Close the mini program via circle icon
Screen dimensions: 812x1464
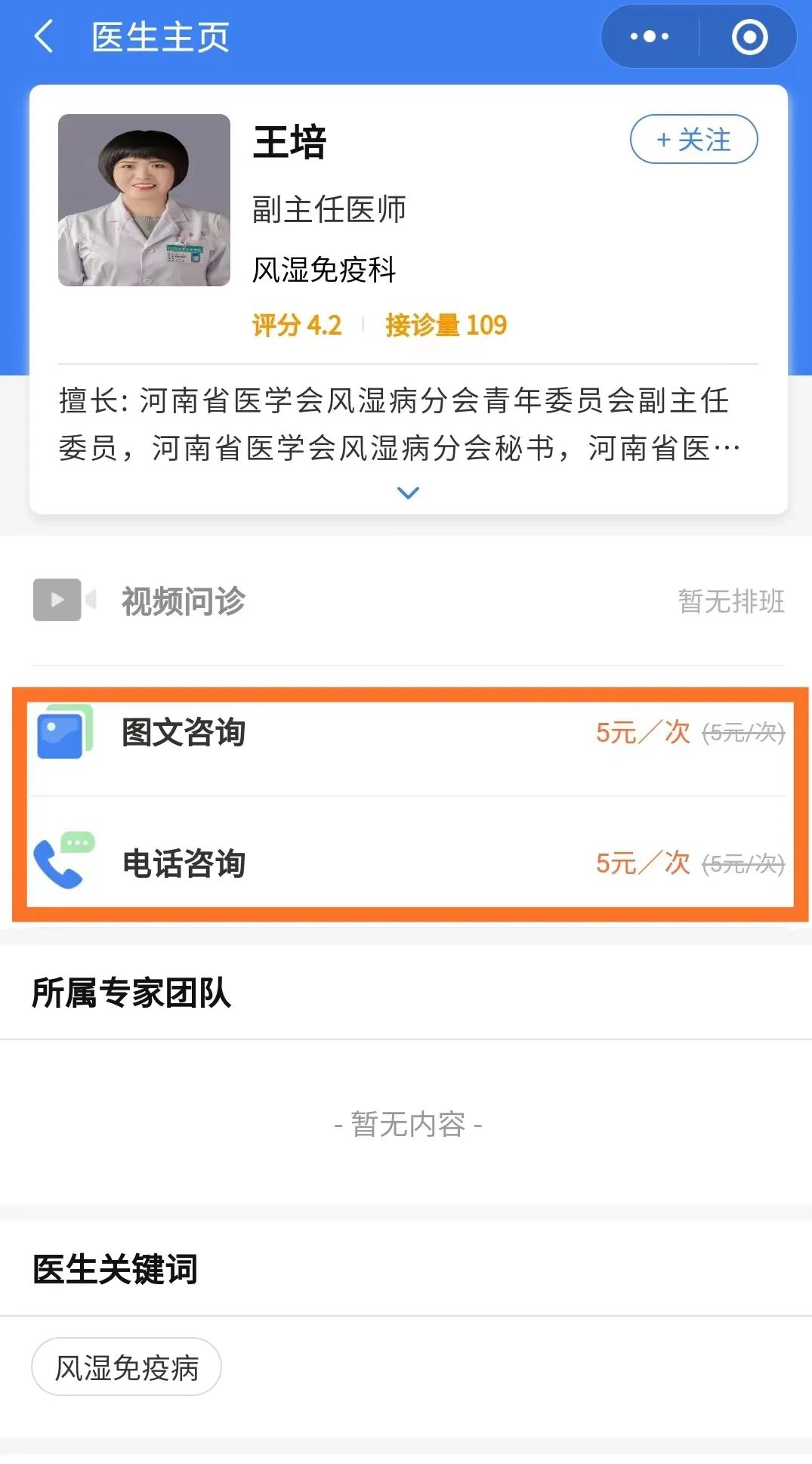tap(749, 36)
